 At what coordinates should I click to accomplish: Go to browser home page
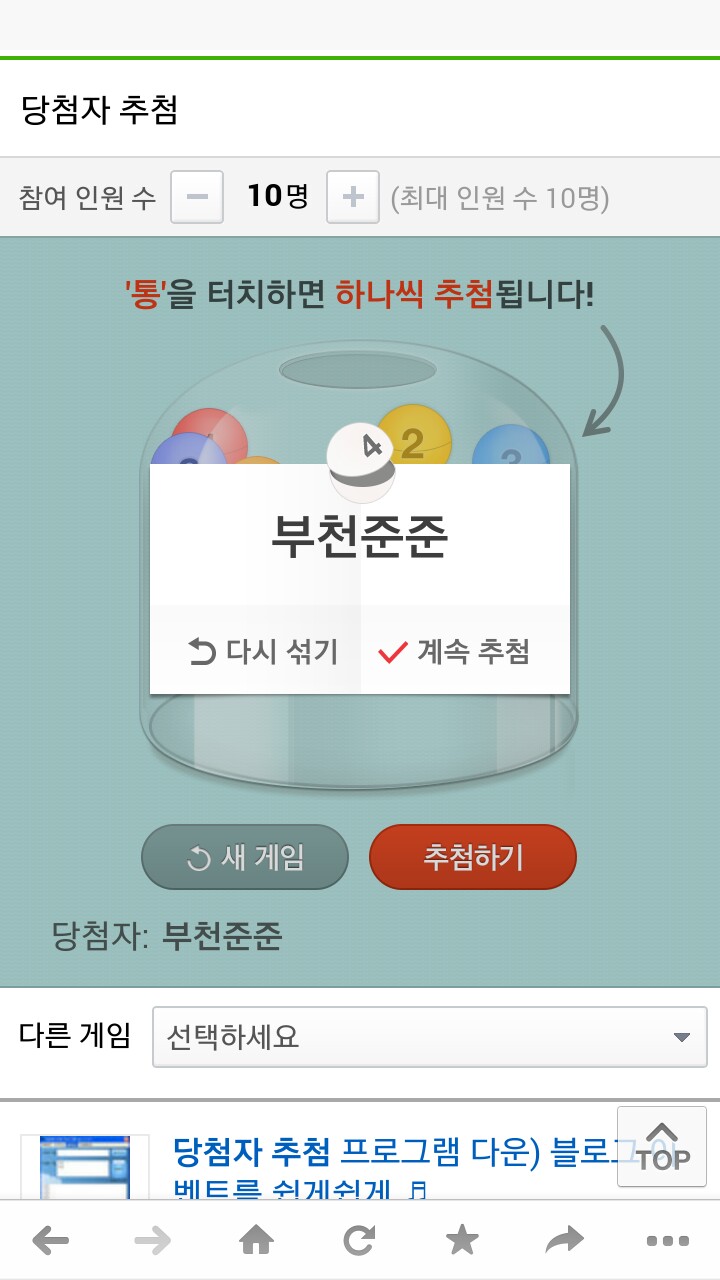click(256, 1242)
